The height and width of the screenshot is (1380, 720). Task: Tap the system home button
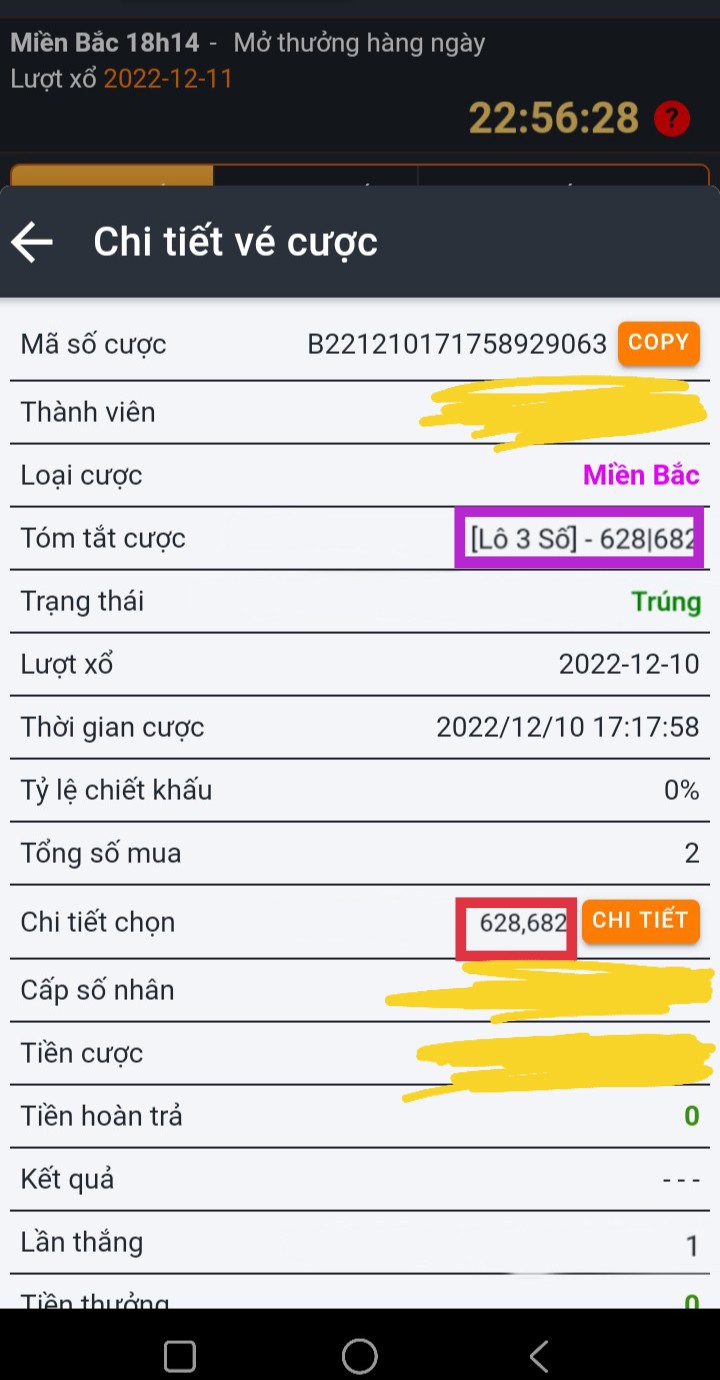(360, 1356)
